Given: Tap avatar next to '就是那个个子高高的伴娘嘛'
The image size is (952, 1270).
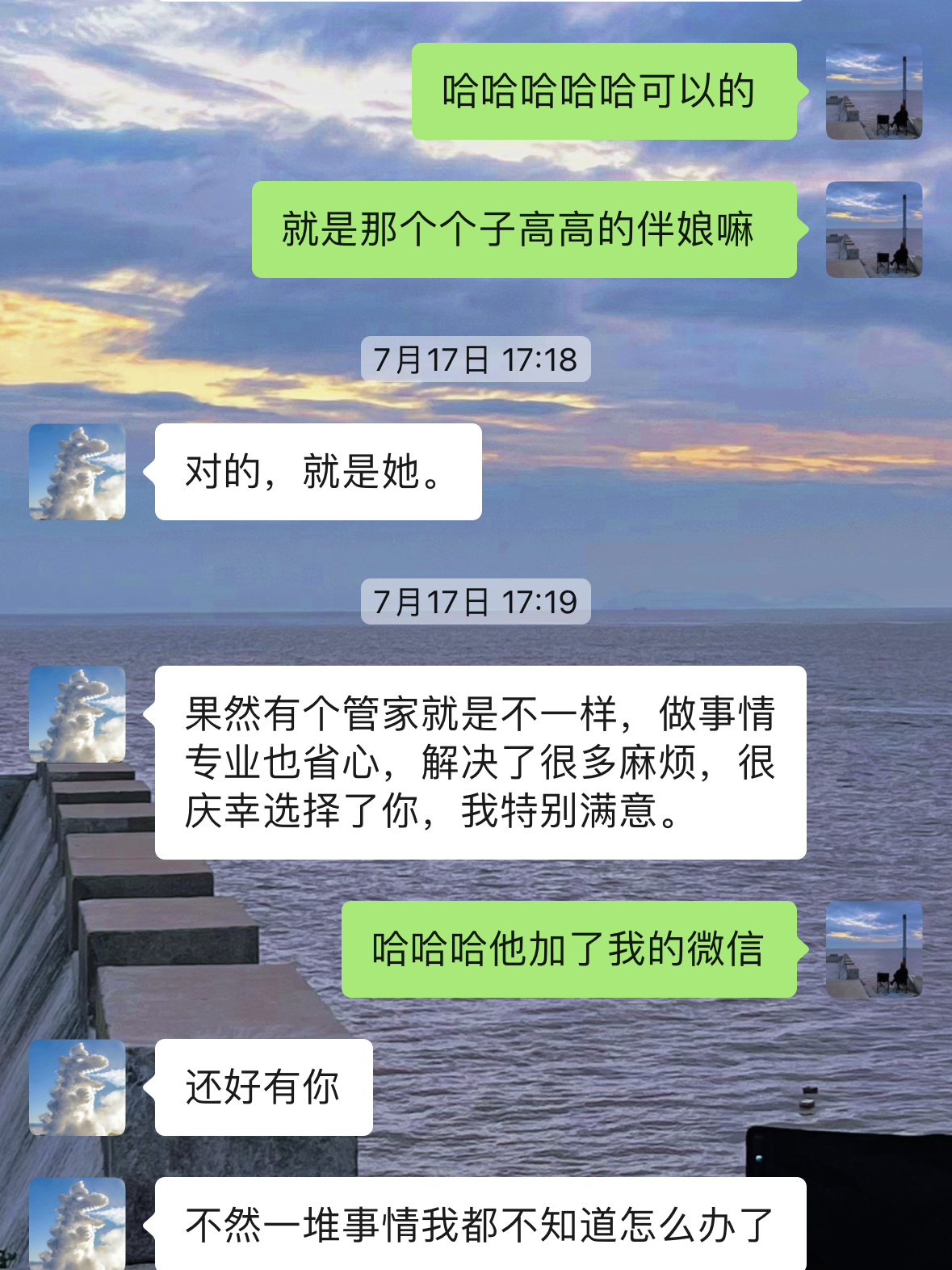Looking at the screenshot, I should coord(874,230).
